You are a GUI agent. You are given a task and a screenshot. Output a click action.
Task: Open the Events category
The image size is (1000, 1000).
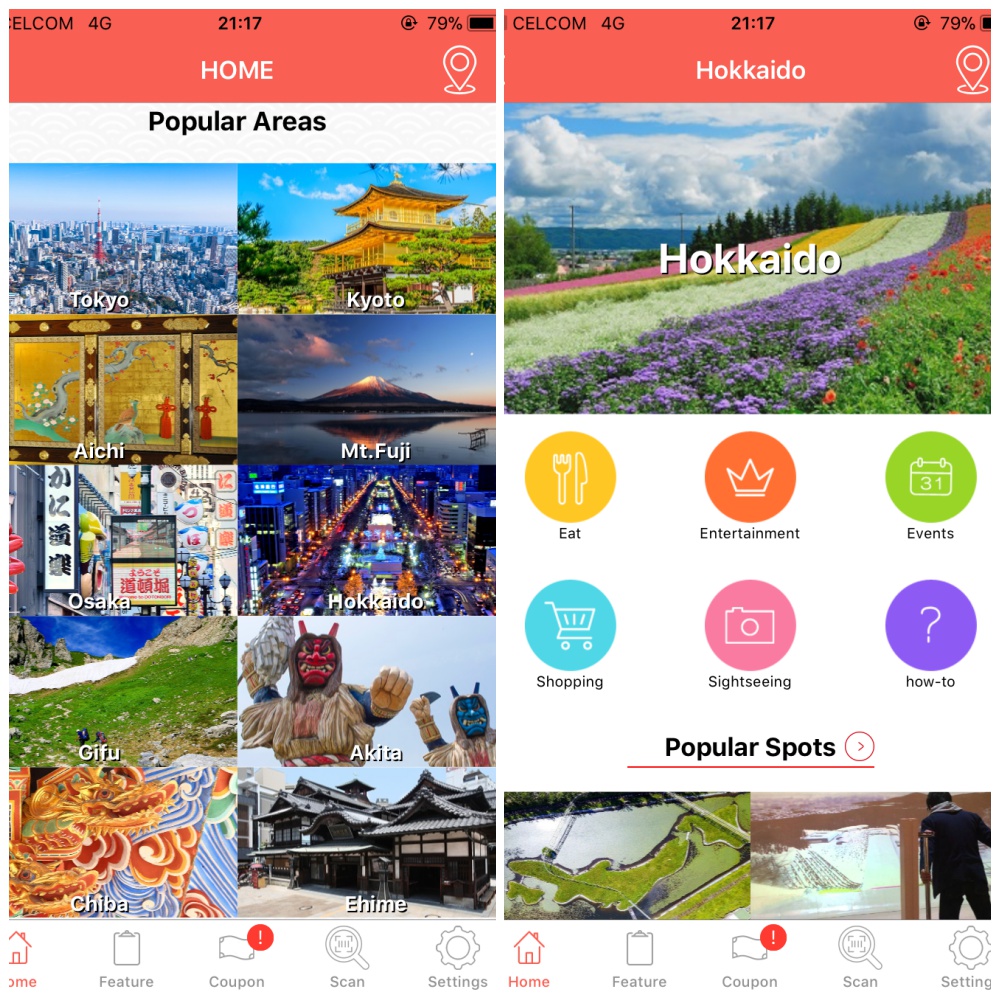point(930,478)
